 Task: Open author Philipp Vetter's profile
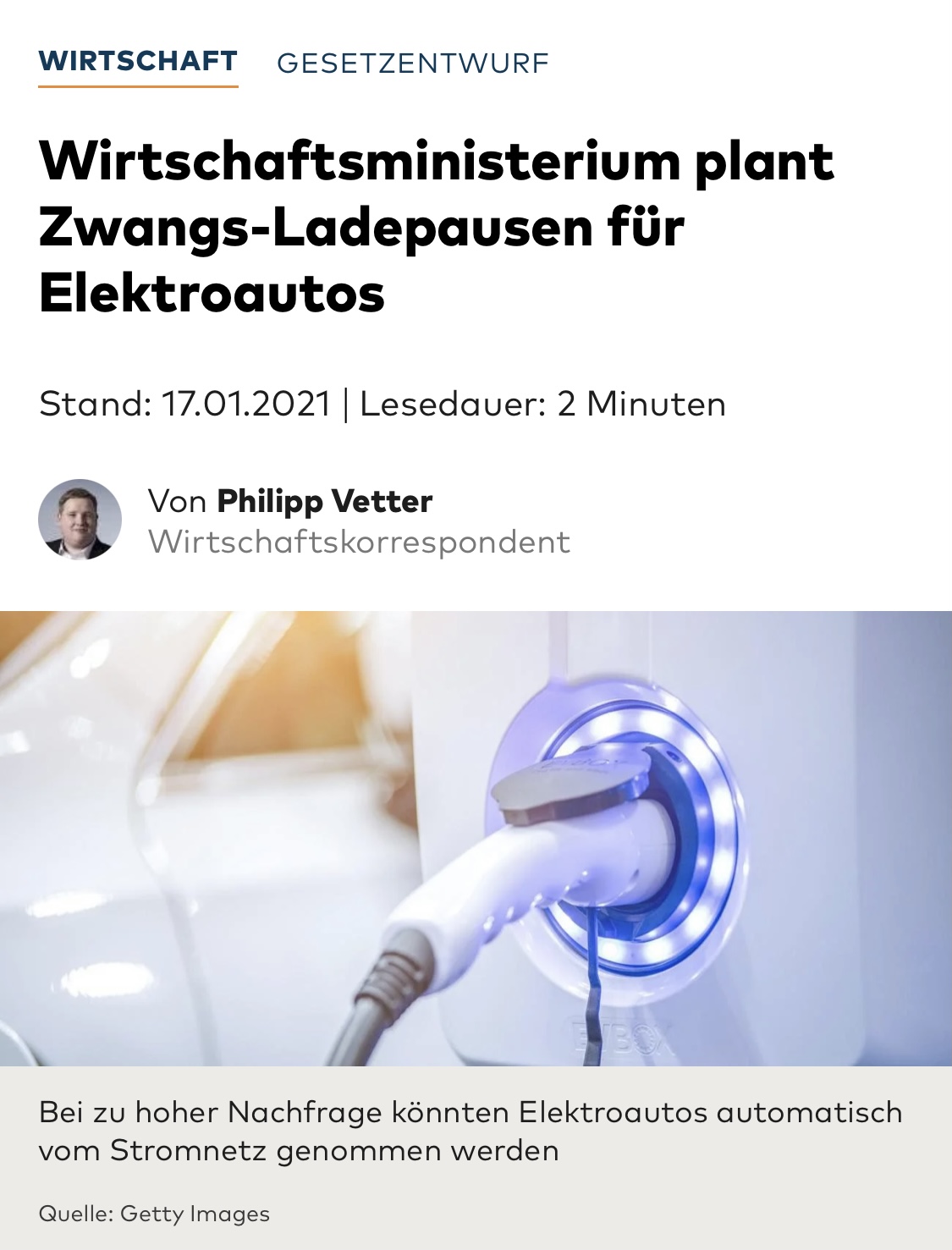click(324, 501)
